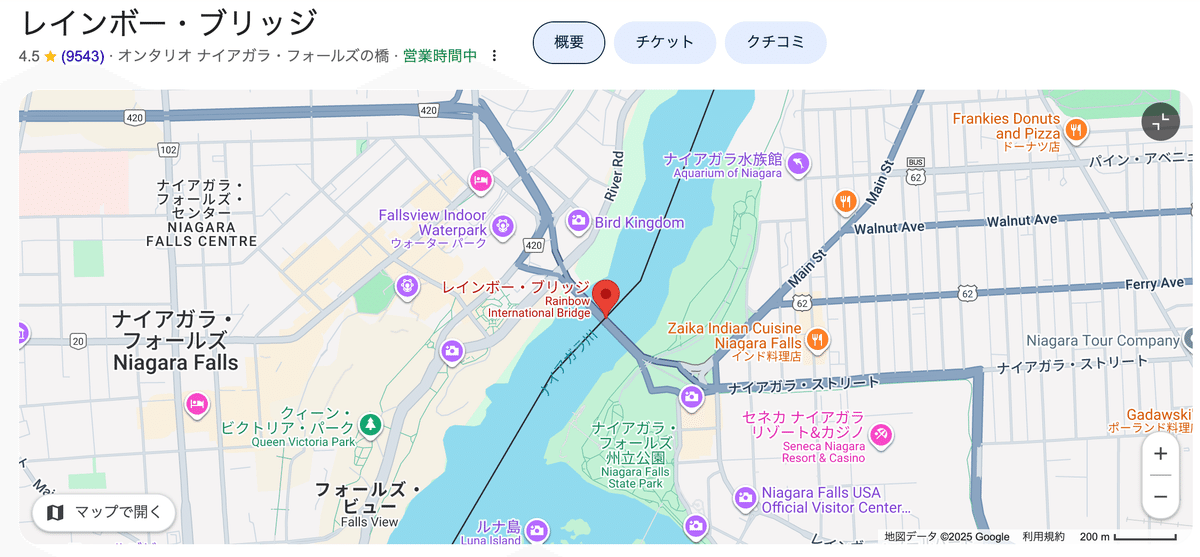This screenshot has height=557, width=1200.
Task: Select the Aquarium of Niagara marker
Action: pyautogui.click(x=797, y=163)
